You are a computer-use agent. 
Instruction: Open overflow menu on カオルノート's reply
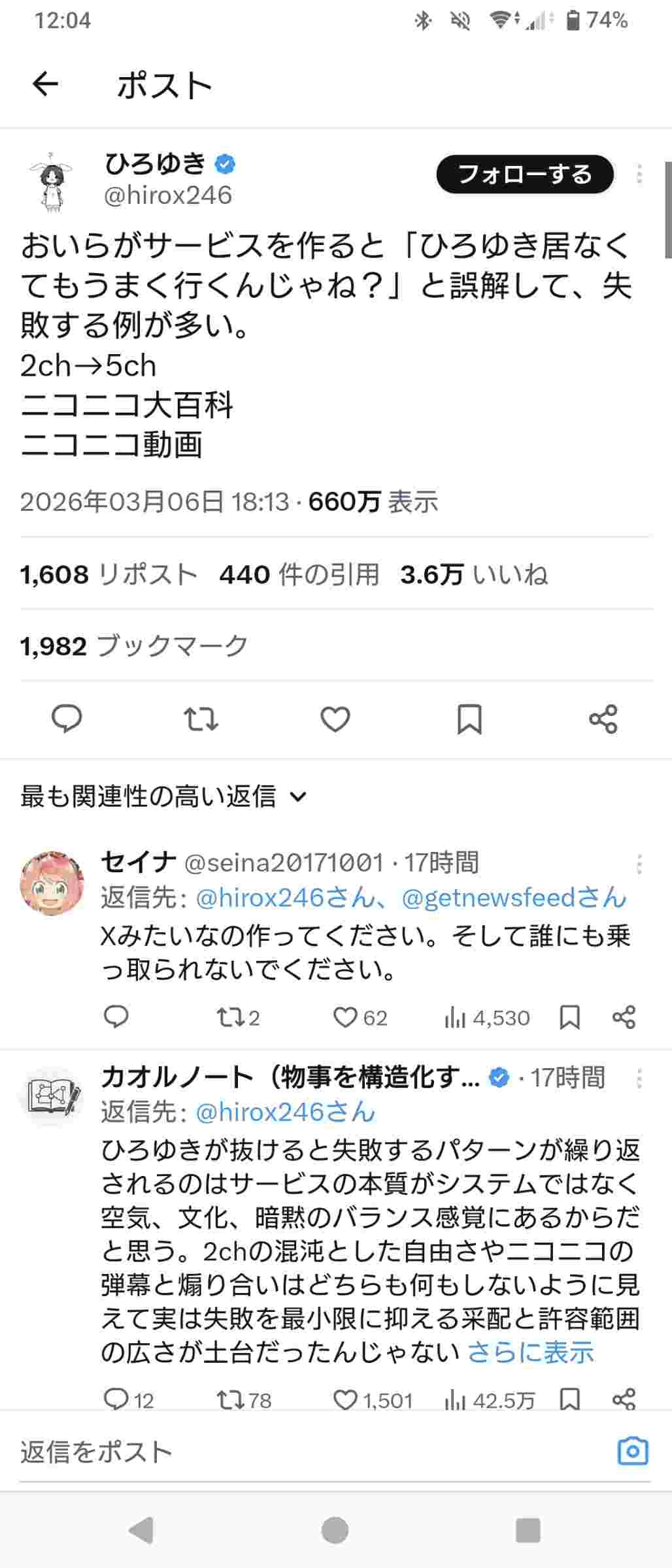pos(639,1078)
